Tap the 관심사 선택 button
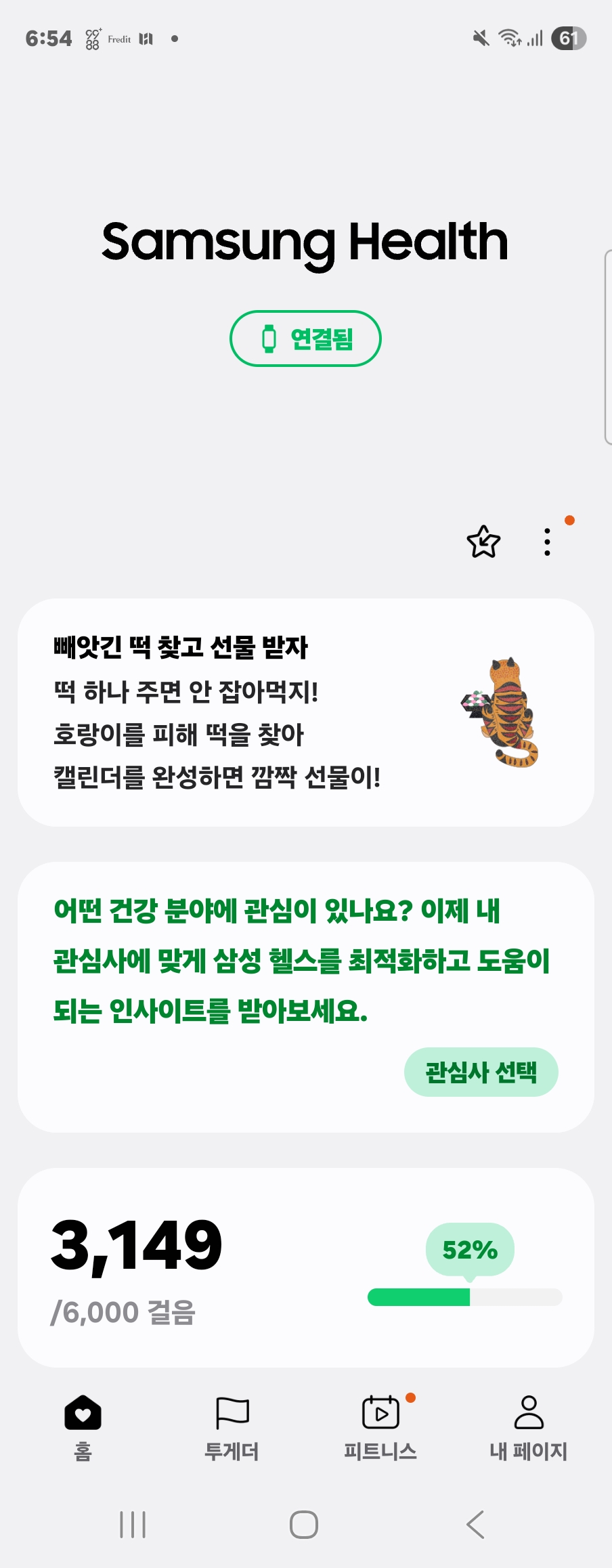This screenshot has width=612, height=1568. tap(481, 1072)
